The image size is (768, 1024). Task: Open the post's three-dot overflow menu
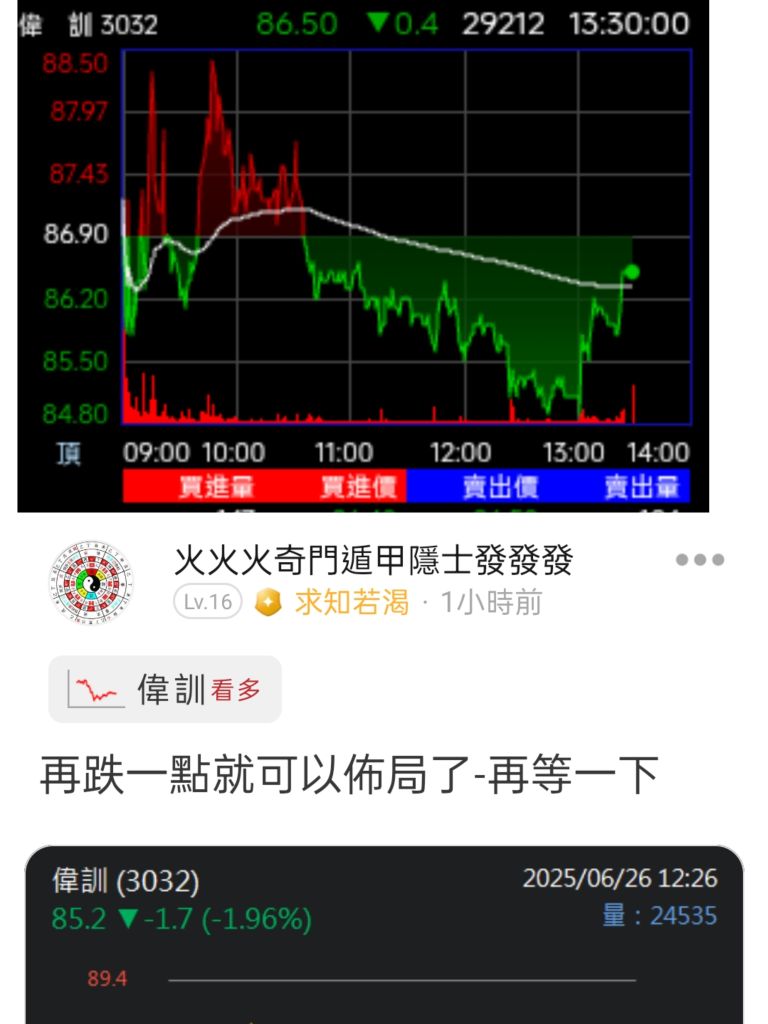pos(700,560)
